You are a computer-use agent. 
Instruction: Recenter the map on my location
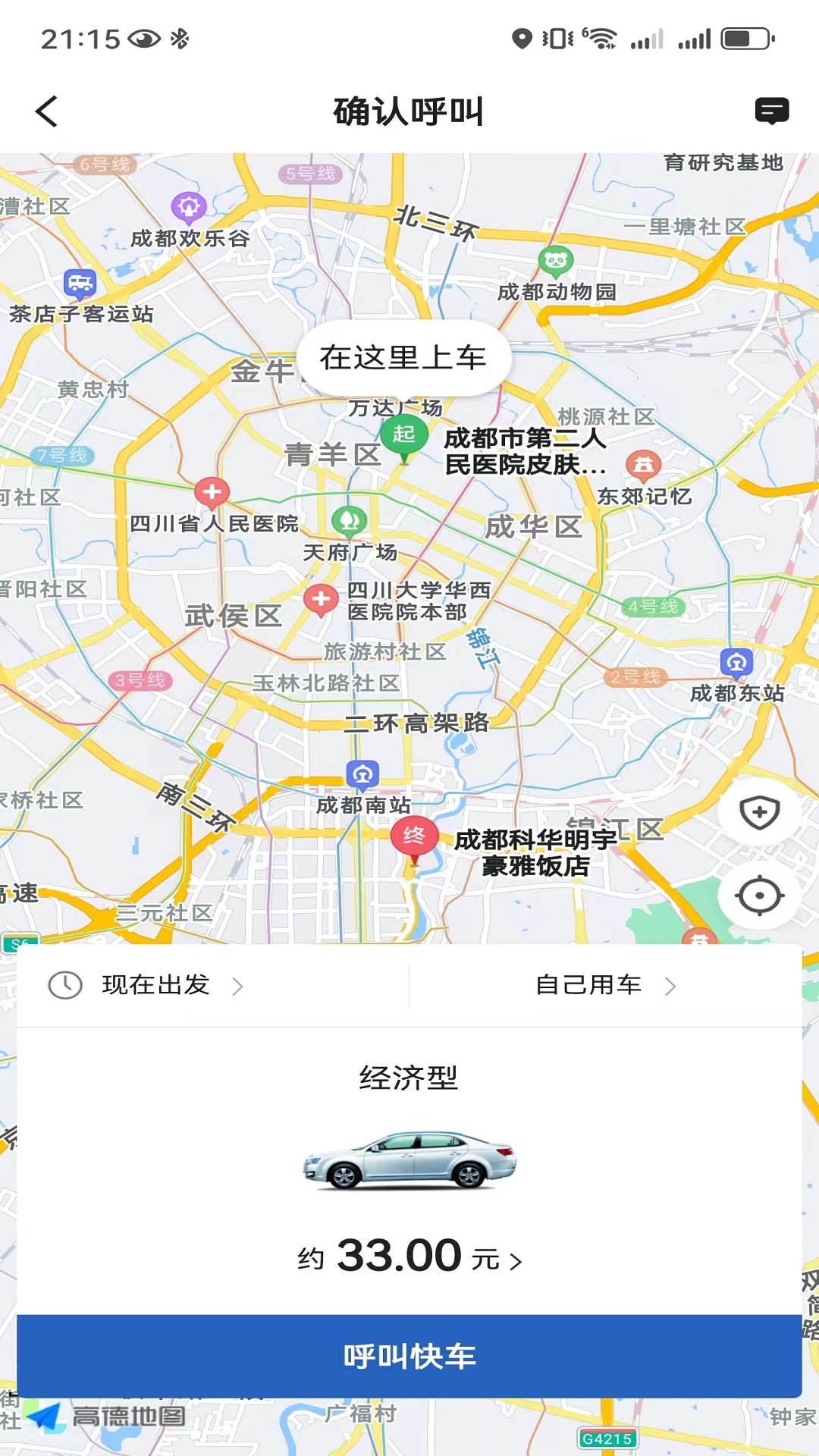click(759, 896)
